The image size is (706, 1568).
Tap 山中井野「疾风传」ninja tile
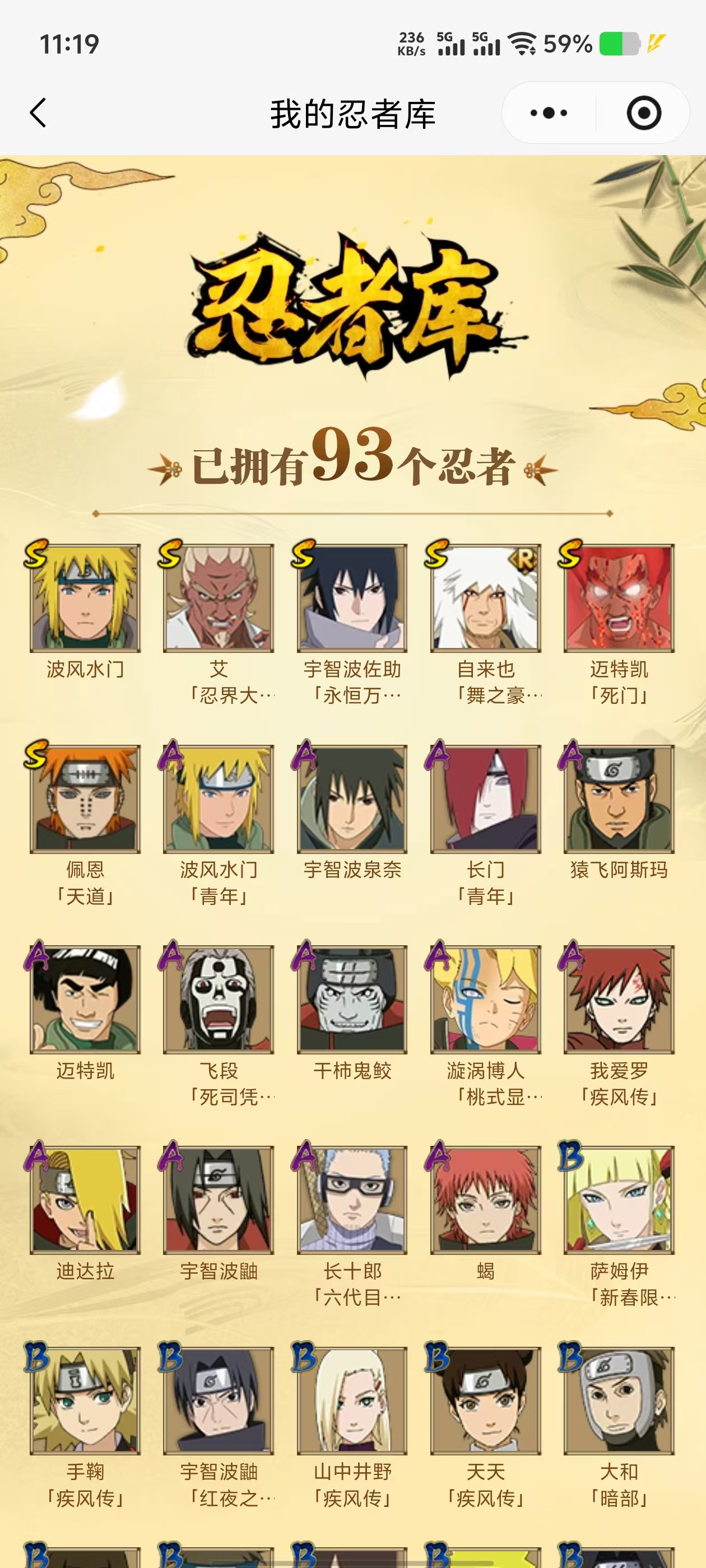click(x=352, y=1400)
